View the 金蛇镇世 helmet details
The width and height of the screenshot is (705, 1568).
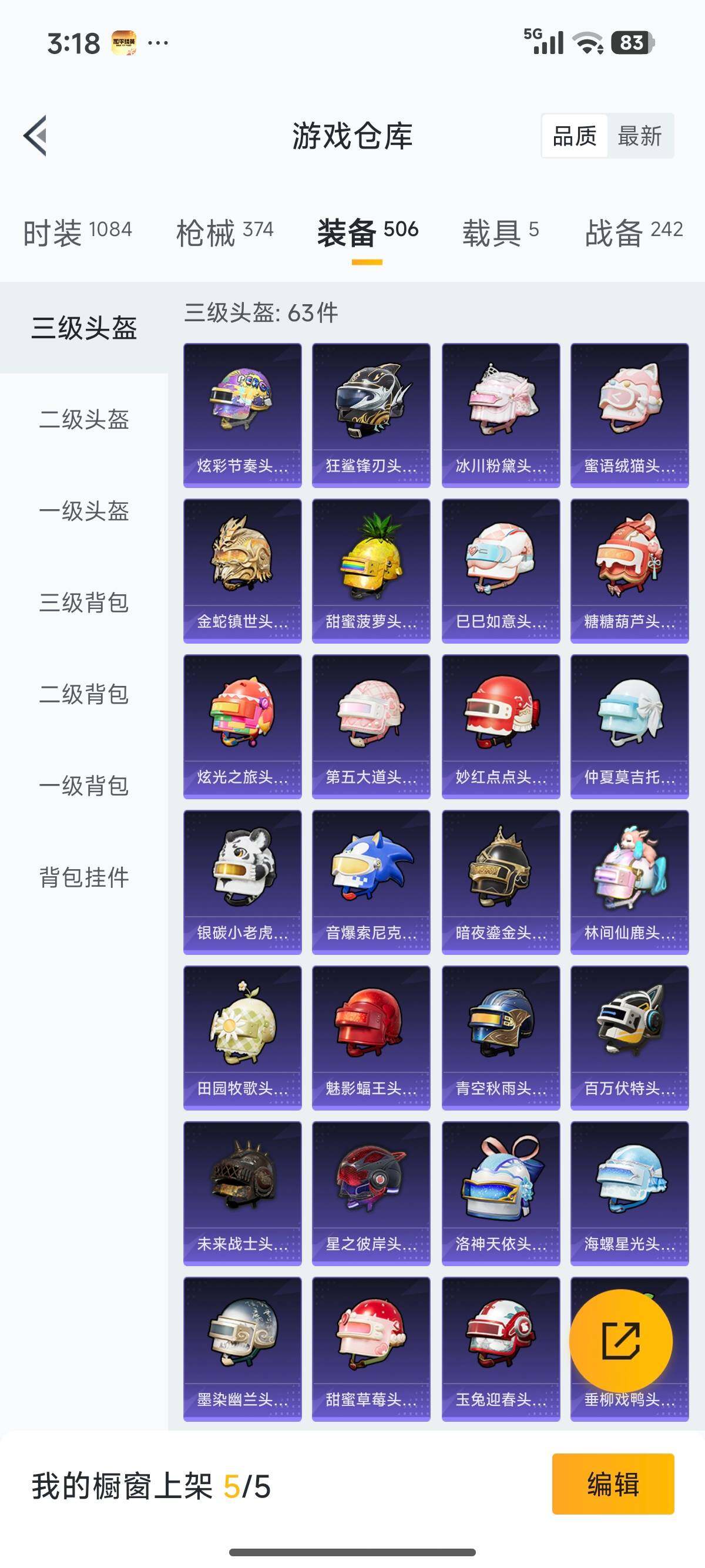(241, 572)
